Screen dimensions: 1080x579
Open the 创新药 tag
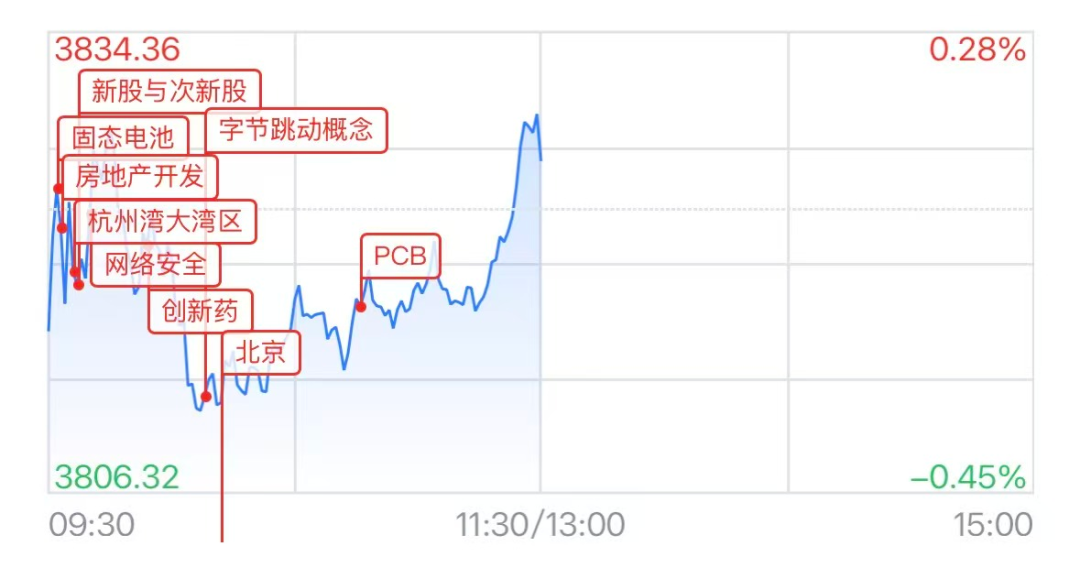tap(200, 311)
